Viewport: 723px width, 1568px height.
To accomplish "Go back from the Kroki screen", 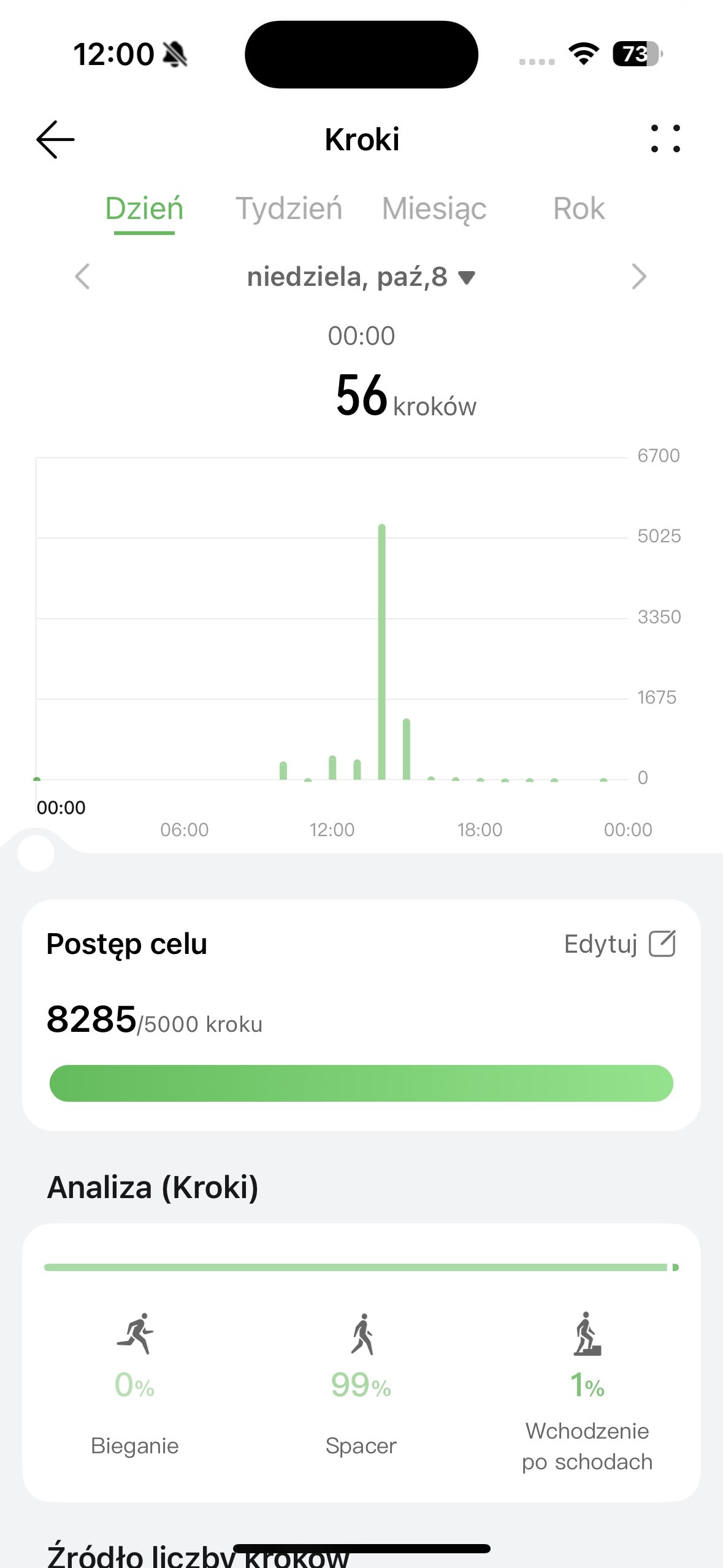I will (x=55, y=139).
